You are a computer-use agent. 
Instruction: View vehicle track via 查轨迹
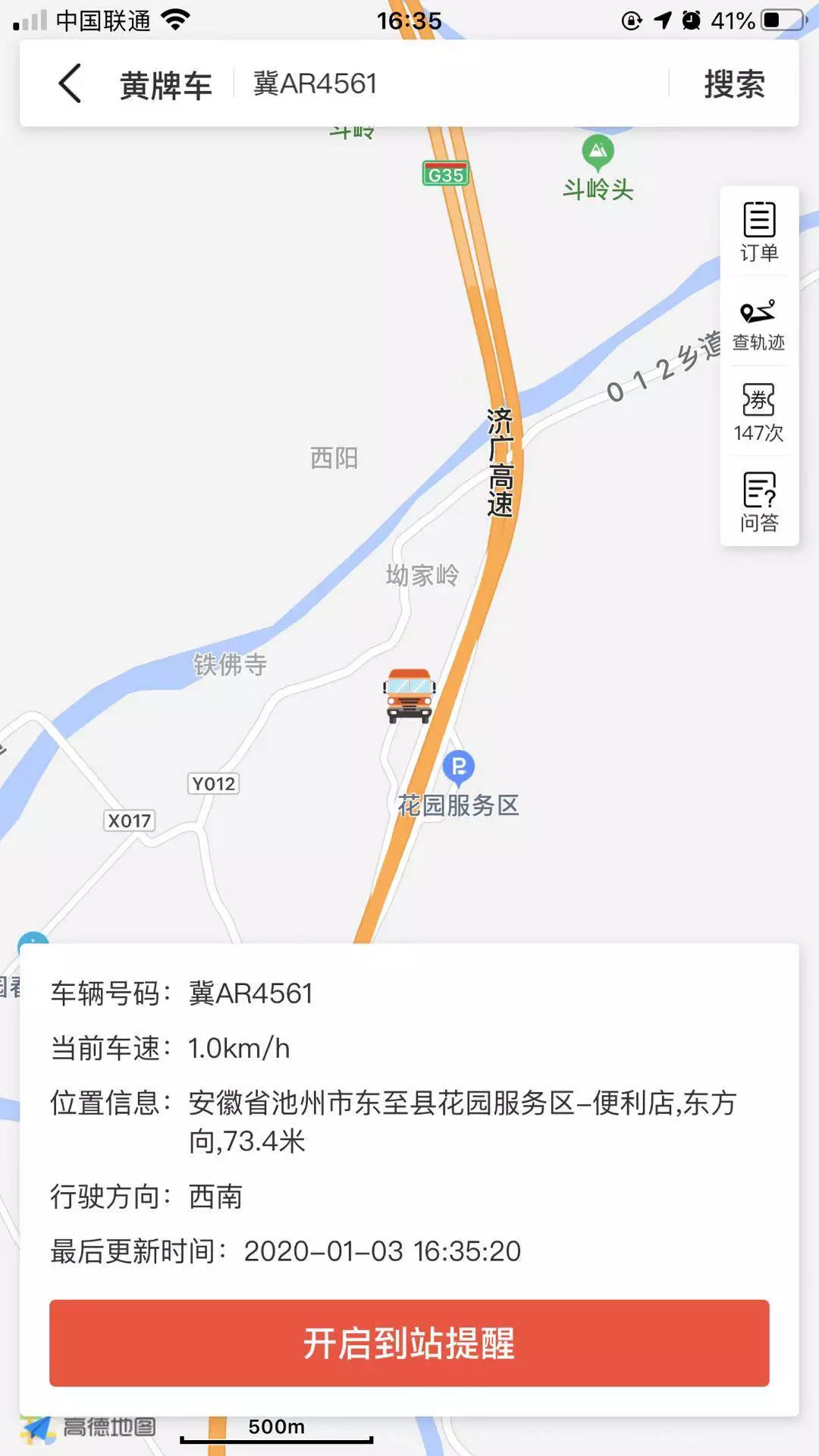point(758,323)
